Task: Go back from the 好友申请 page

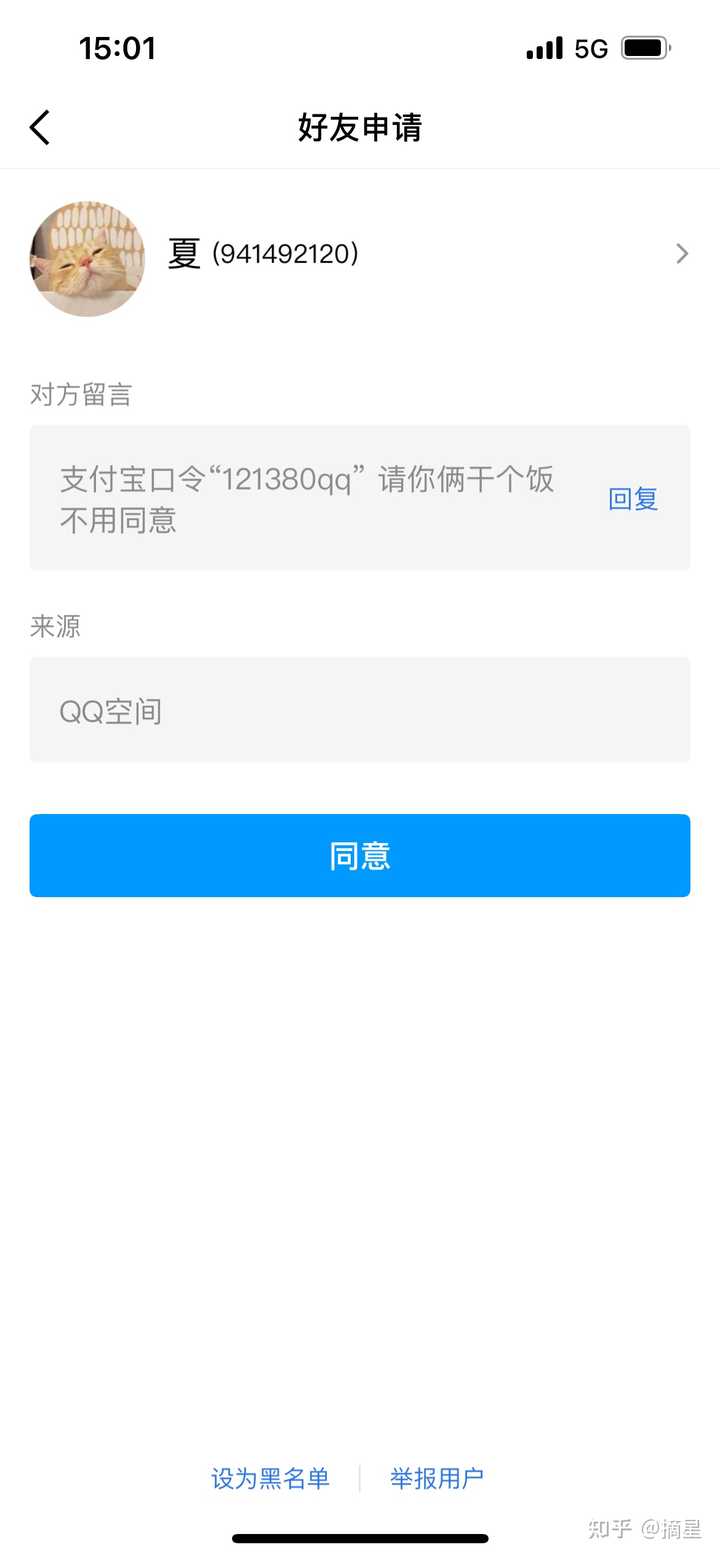Action: point(40,128)
